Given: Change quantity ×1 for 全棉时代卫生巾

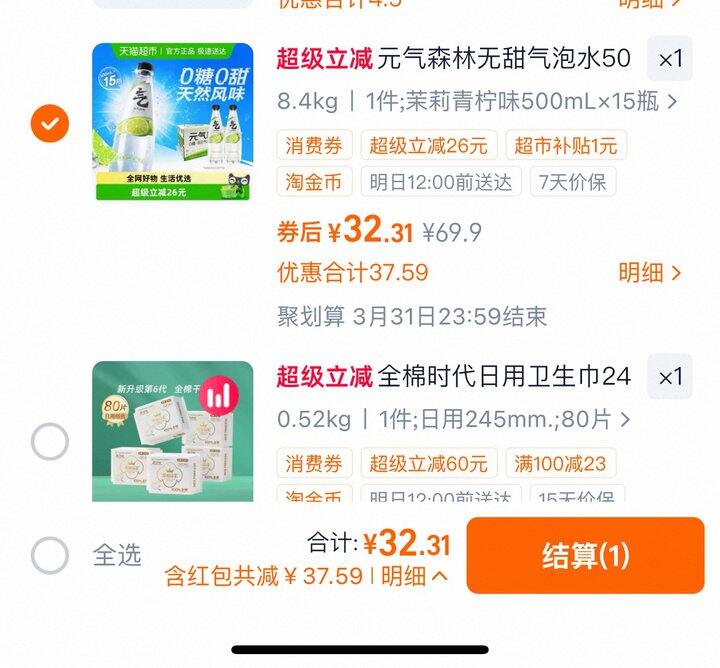Looking at the screenshot, I should coord(669,377).
